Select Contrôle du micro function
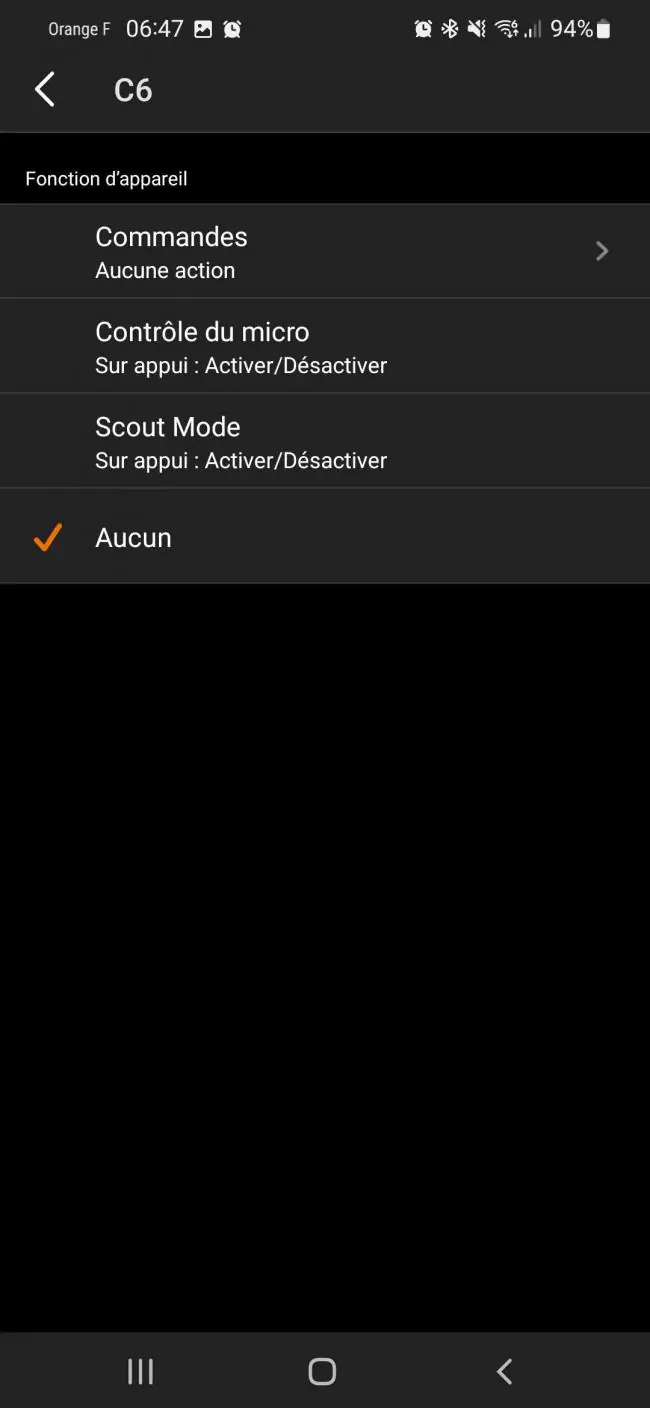Viewport: 650px width, 1408px height. pyautogui.click(x=325, y=346)
